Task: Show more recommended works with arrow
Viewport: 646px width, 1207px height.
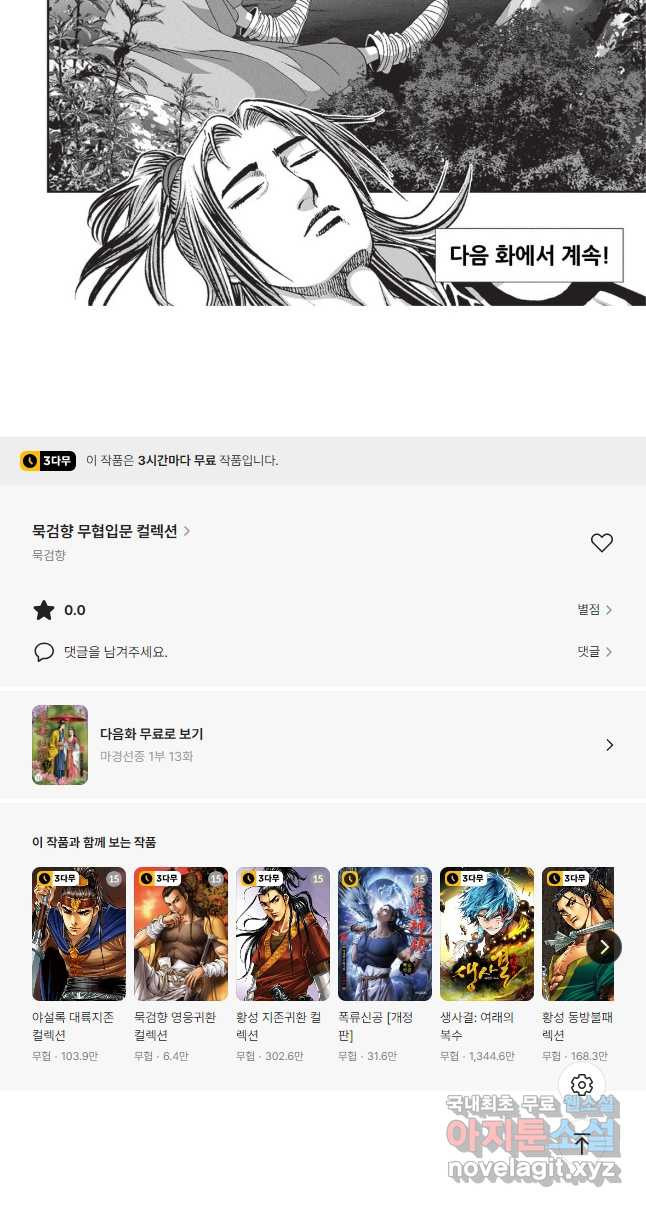Action: (604, 946)
